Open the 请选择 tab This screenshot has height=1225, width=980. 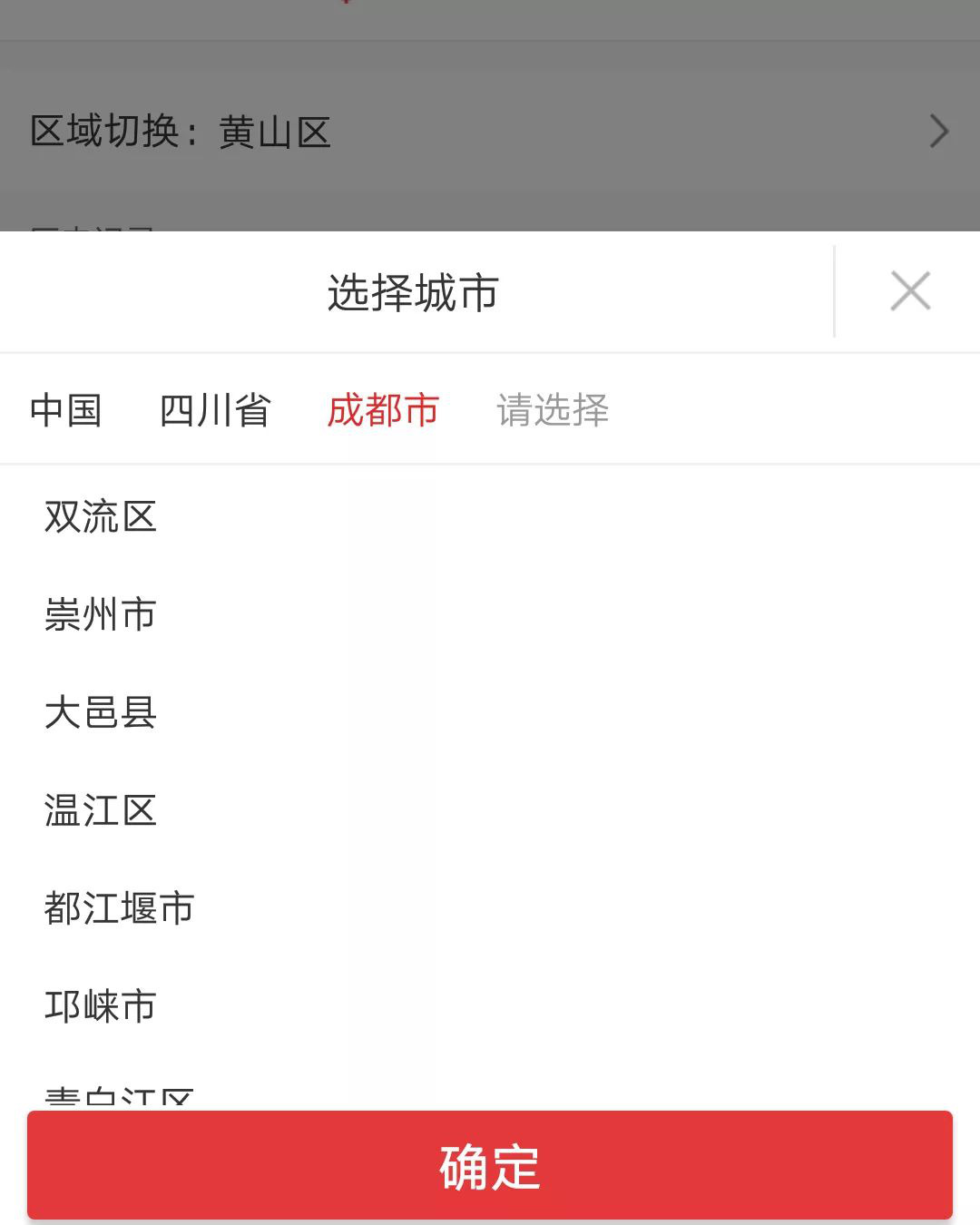click(x=553, y=410)
